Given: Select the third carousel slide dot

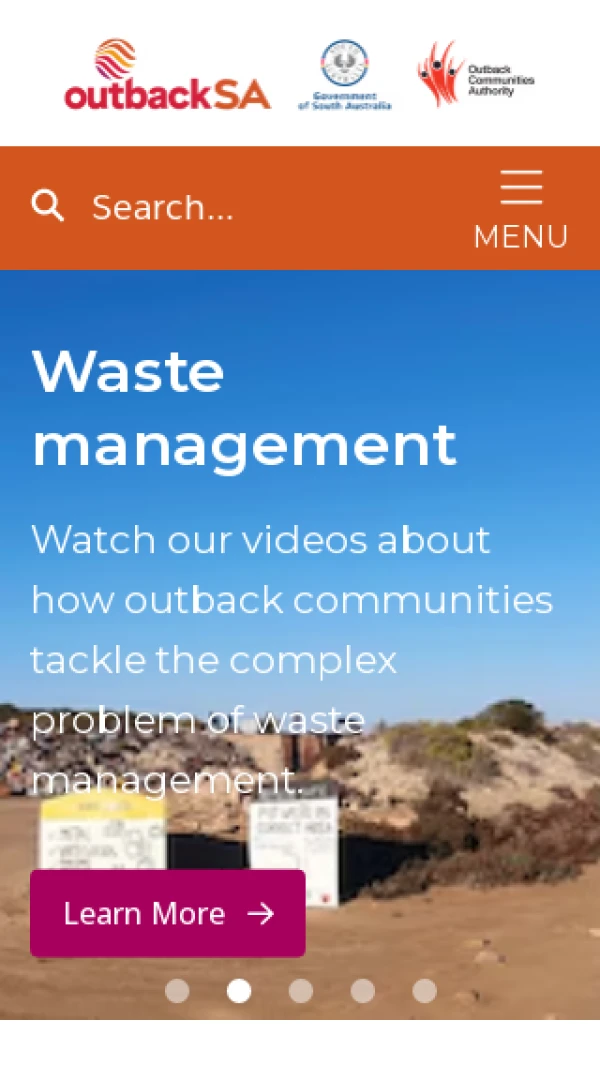Looking at the screenshot, I should point(301,991).
